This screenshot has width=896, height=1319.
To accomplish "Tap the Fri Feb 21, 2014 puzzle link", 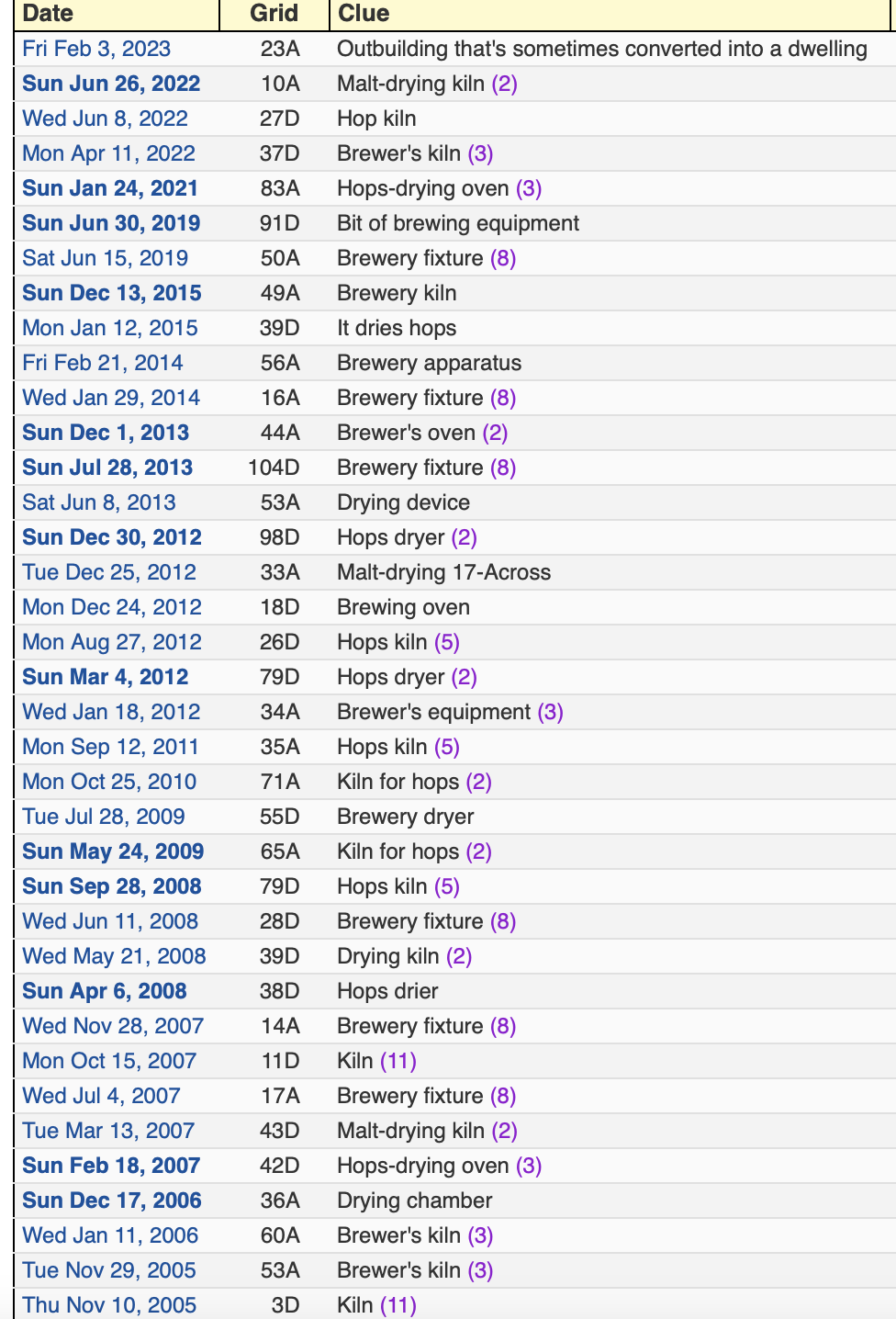I will pyautogui.click(x=103, y=363).
